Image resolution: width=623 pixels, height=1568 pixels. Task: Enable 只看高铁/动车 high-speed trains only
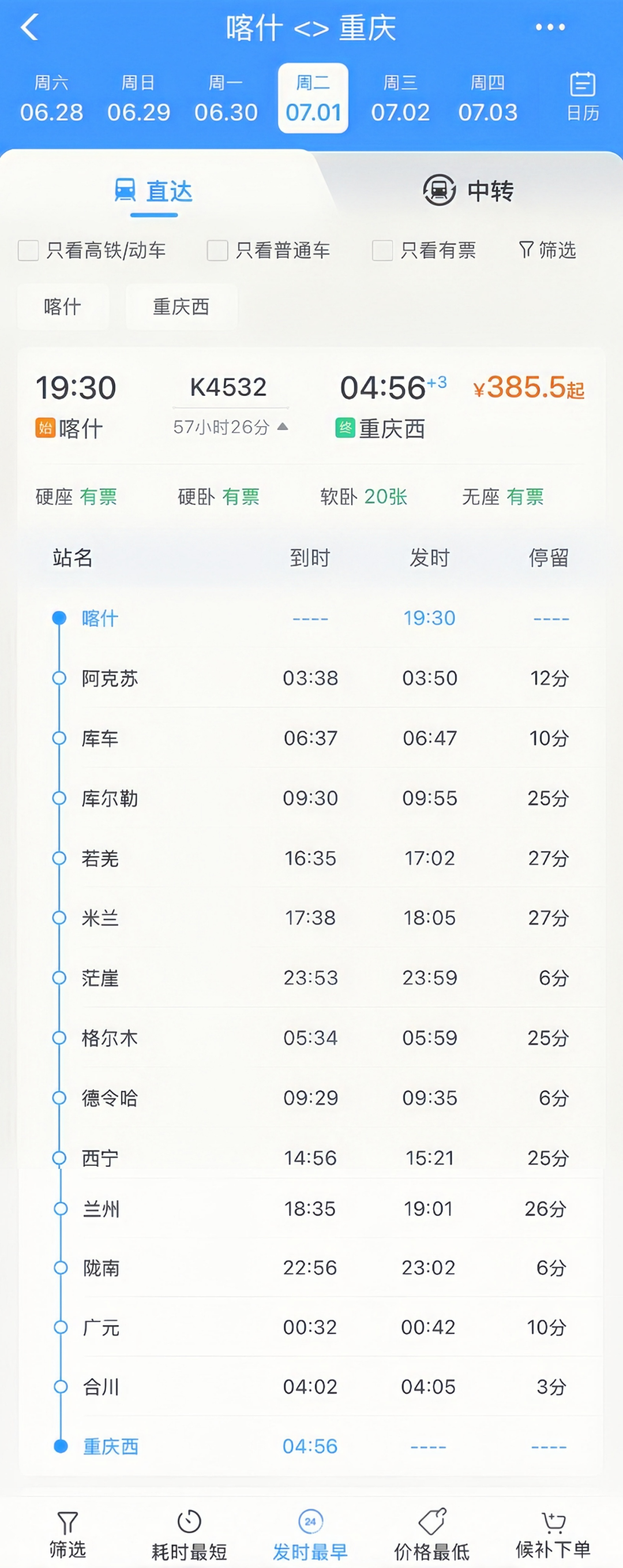[x=28, y=250]
